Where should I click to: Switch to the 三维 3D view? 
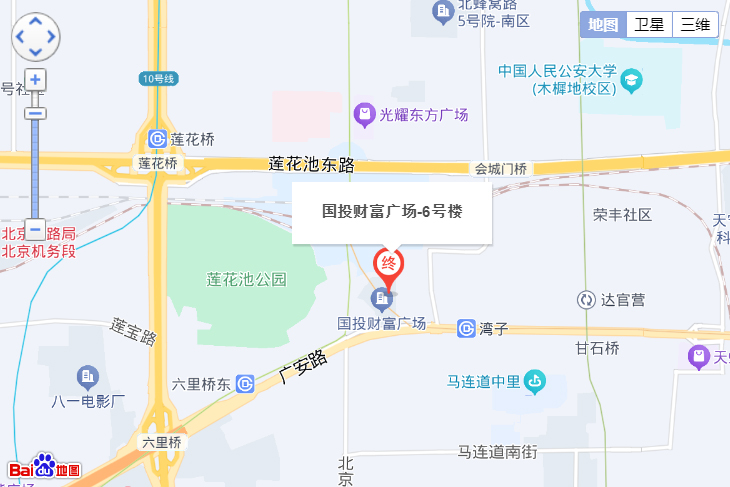(695, 25)
